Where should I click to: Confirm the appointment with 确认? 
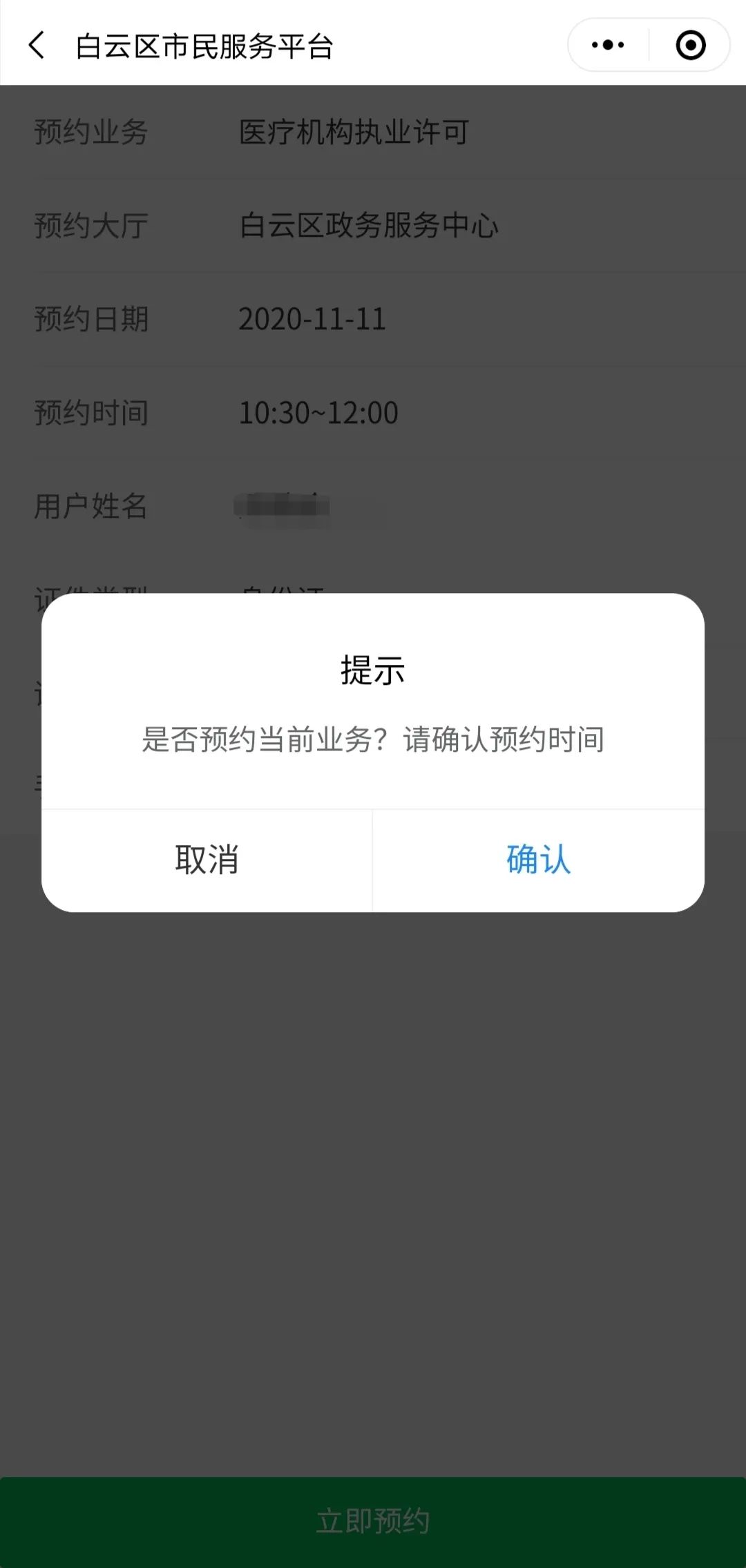coord(538,860)
